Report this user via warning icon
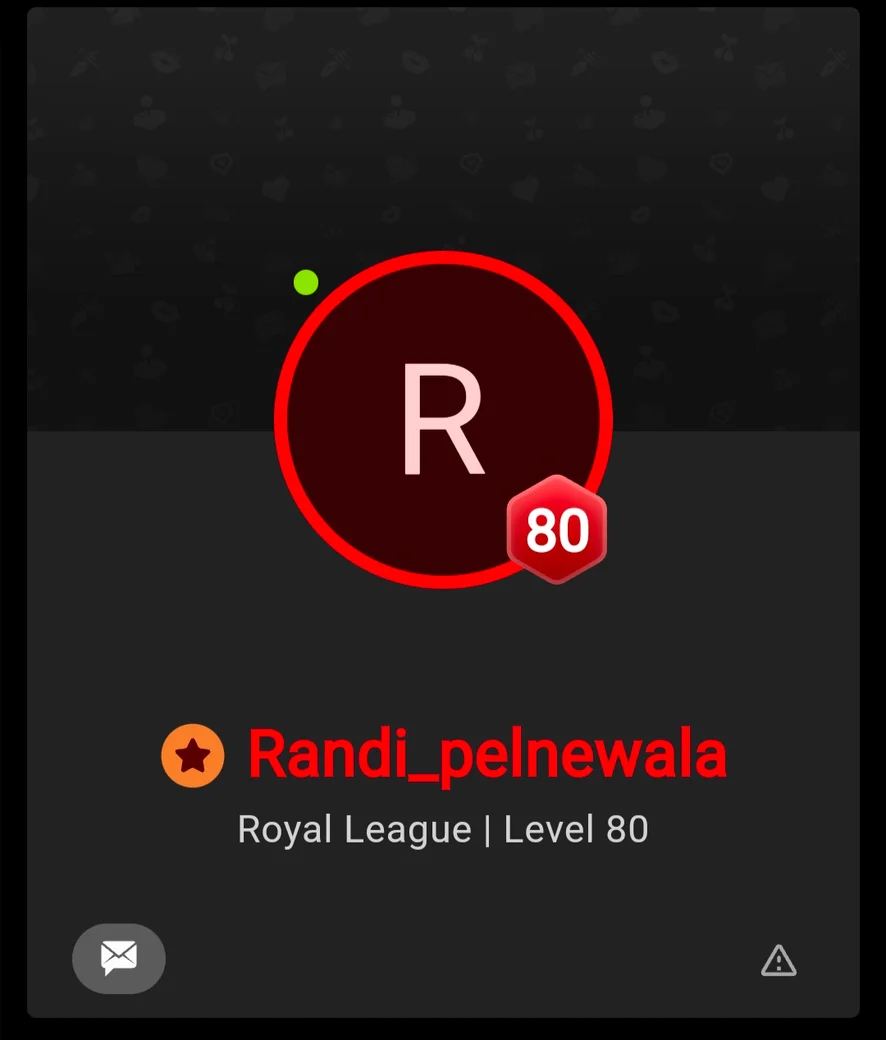 (x=778, y=961)
